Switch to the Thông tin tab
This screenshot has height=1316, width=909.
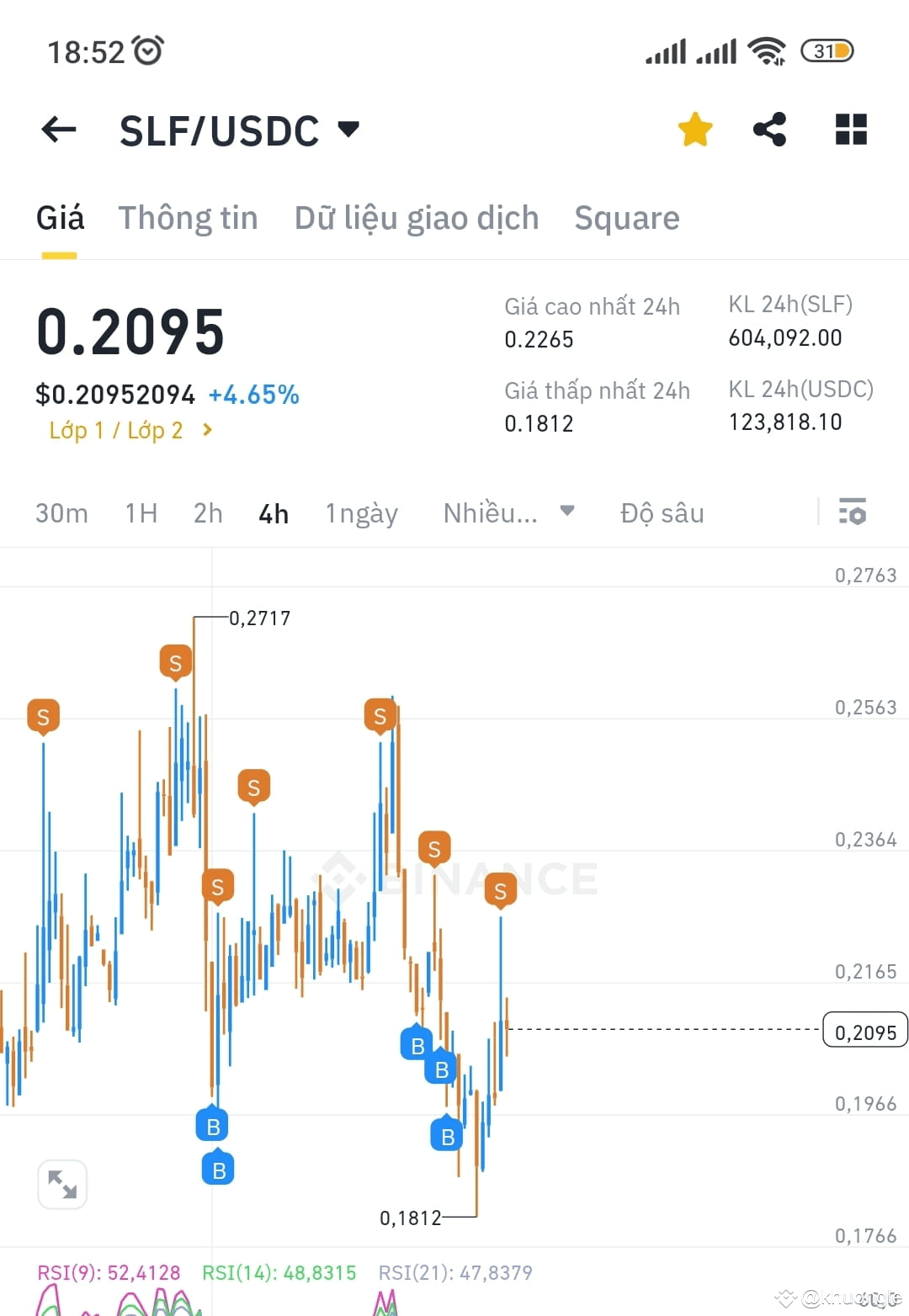[x=188, y=218]
